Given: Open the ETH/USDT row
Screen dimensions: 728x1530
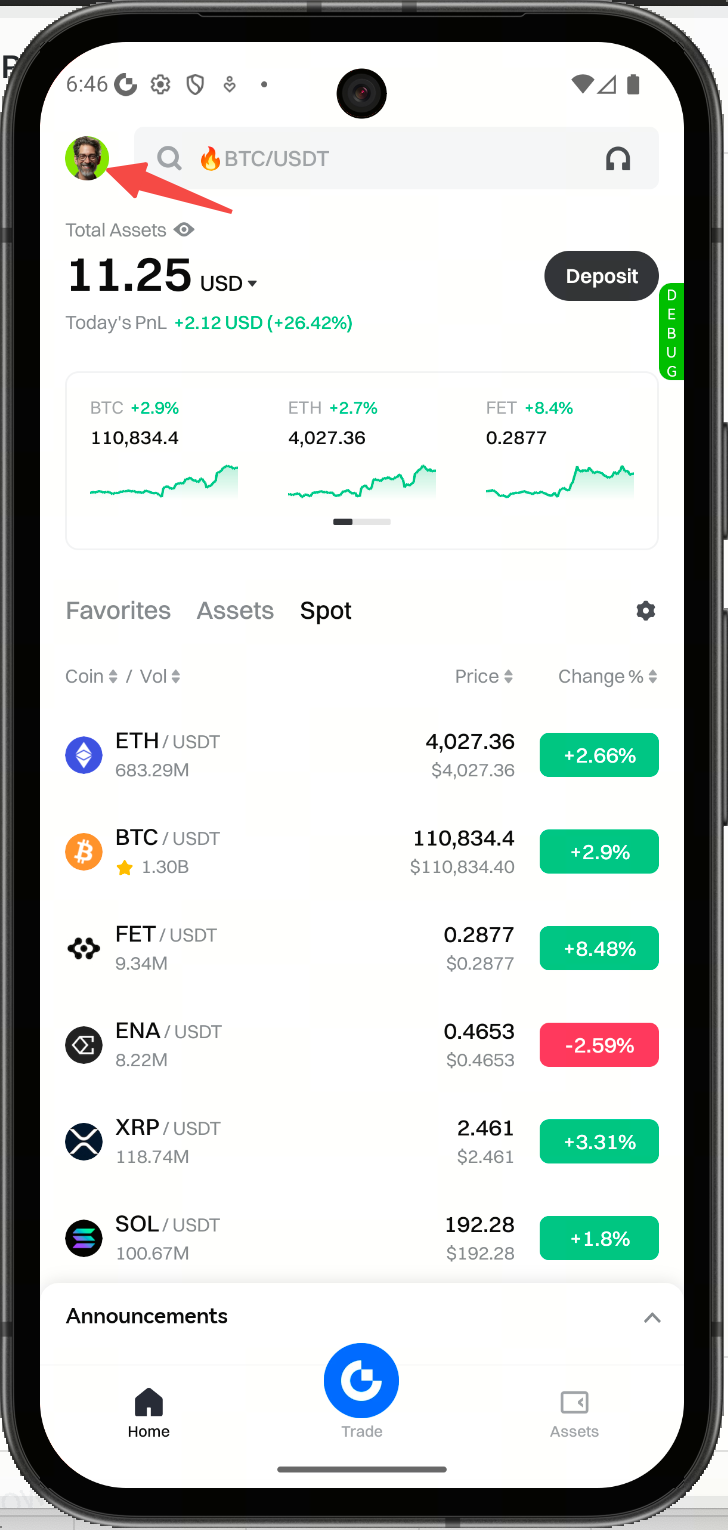Looking at the screenshot, I should [300, 755].
